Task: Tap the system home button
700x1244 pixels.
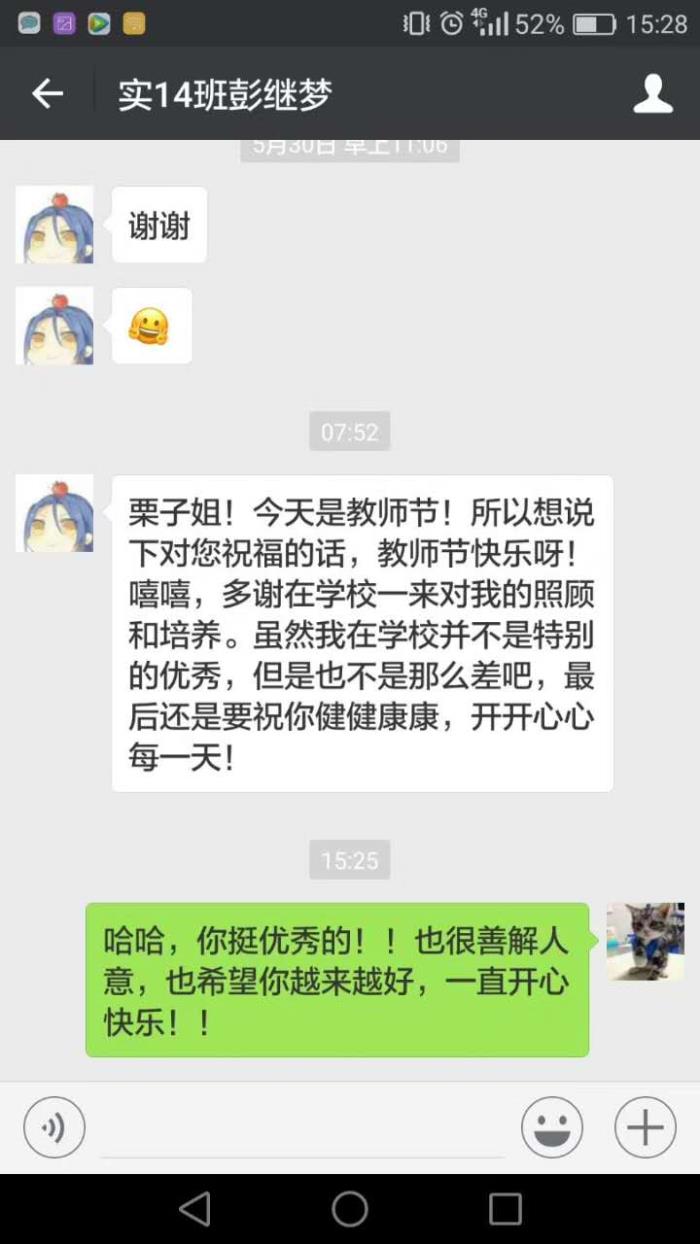Action: 350,1209
